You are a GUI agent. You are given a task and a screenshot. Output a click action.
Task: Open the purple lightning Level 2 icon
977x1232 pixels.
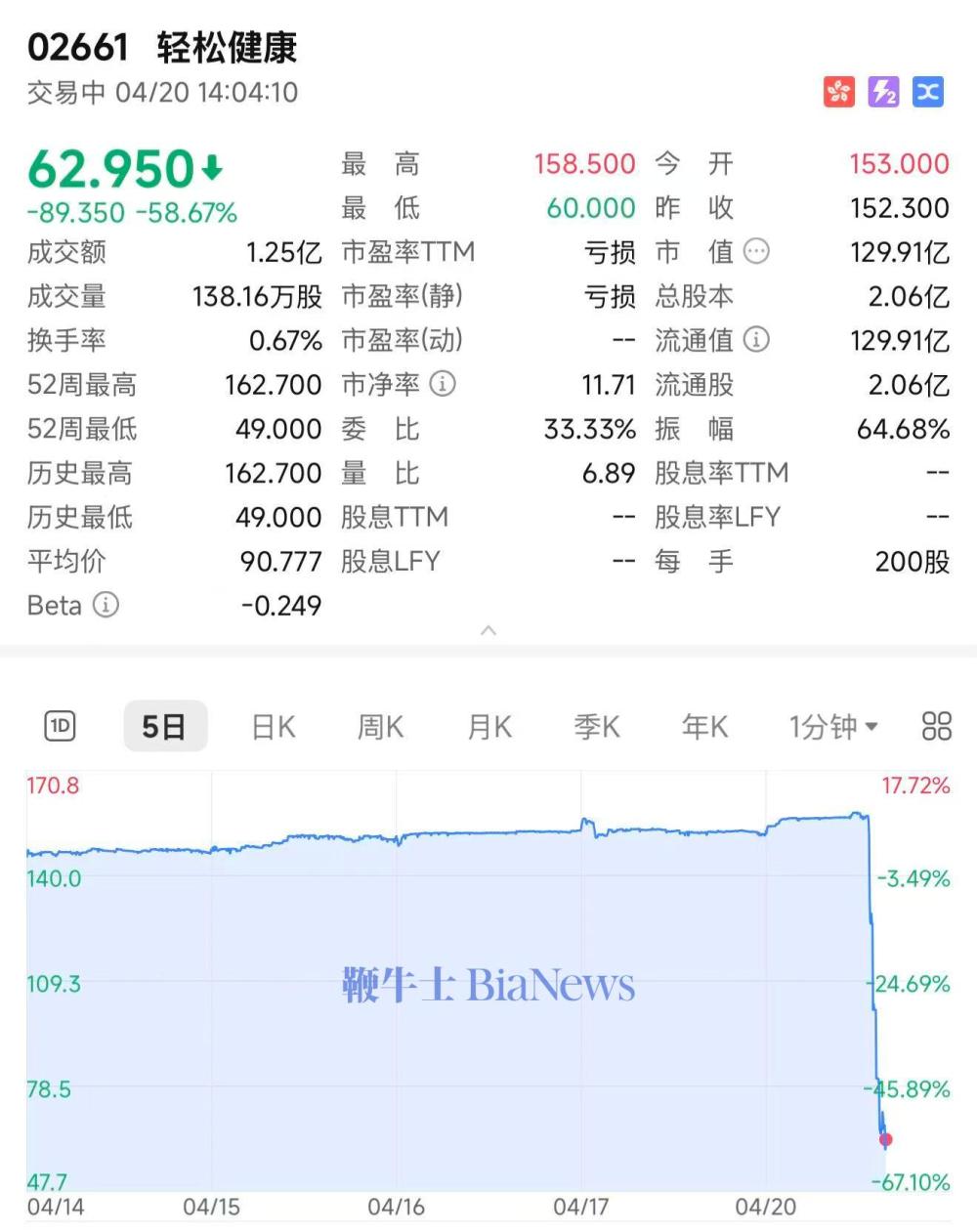884,92
